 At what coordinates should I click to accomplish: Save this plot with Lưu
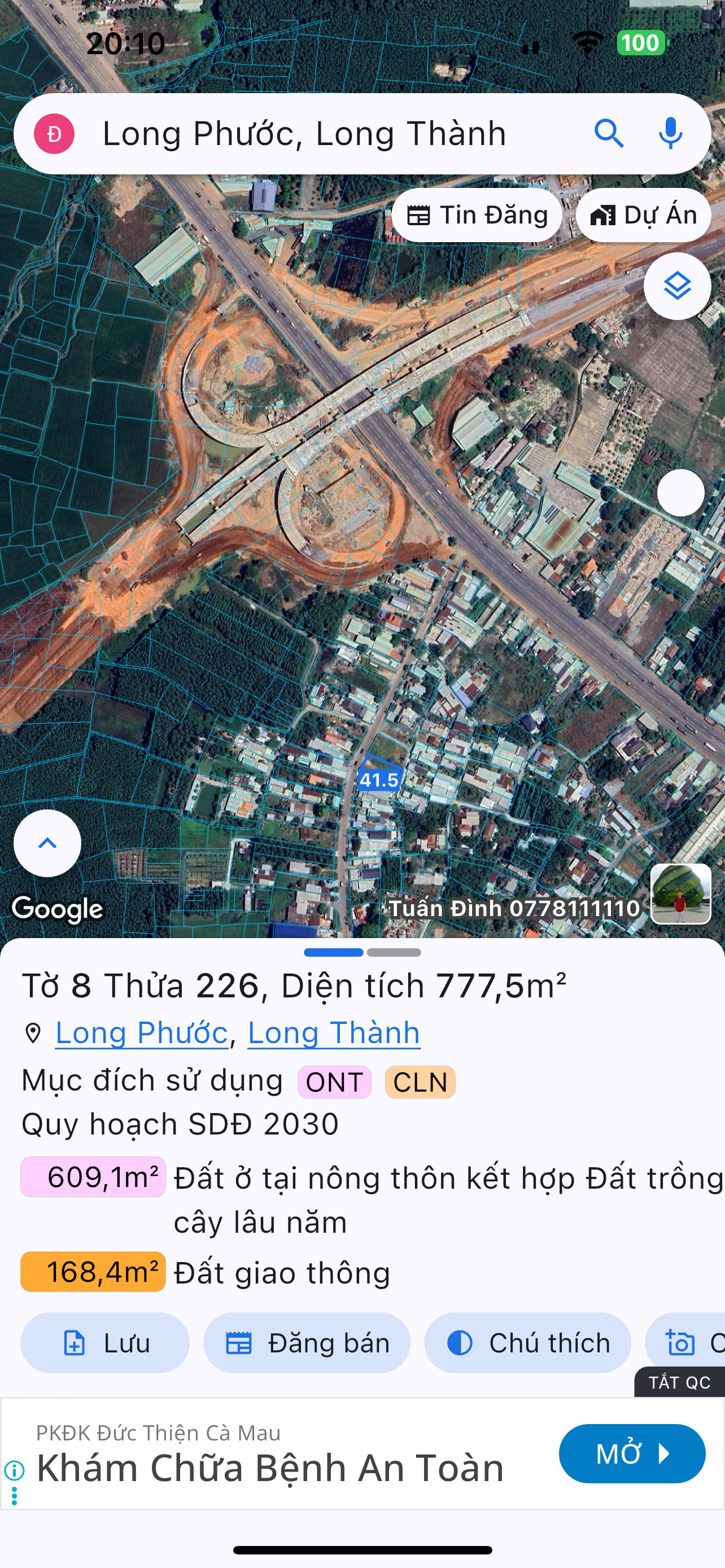coord(104,1343)
